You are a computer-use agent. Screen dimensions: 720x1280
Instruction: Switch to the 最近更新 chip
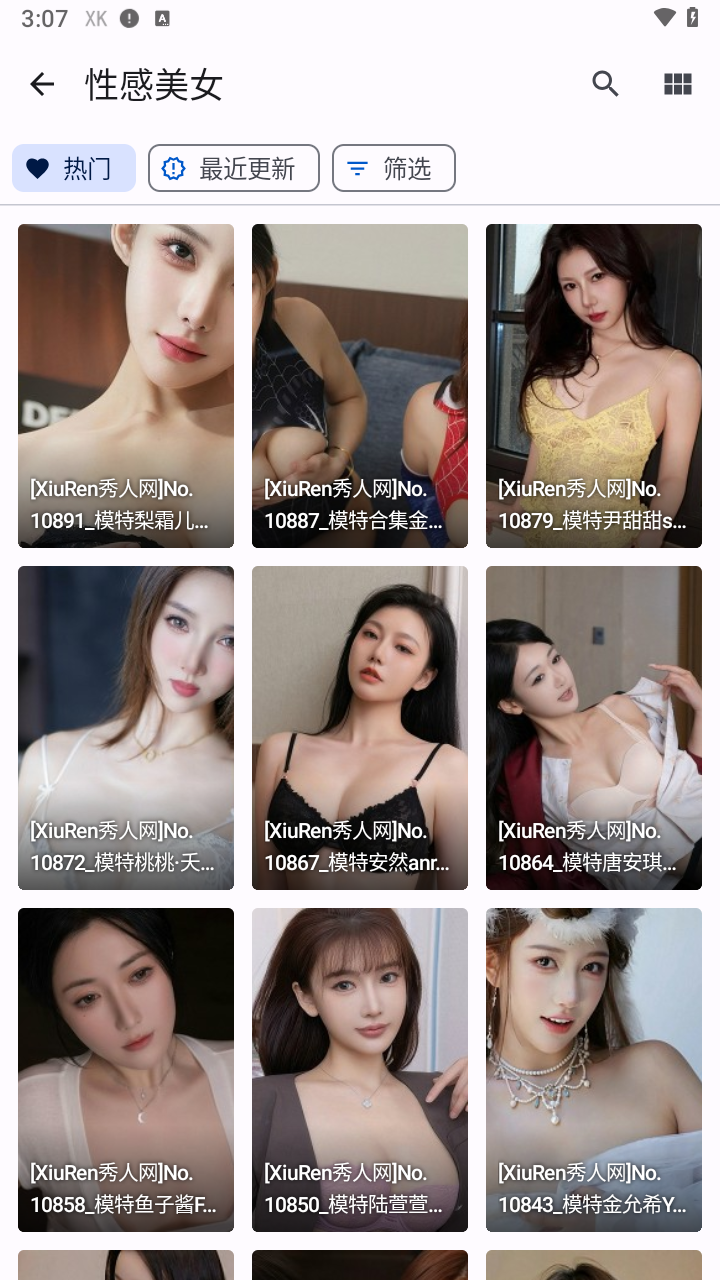(x=233, y=168)
